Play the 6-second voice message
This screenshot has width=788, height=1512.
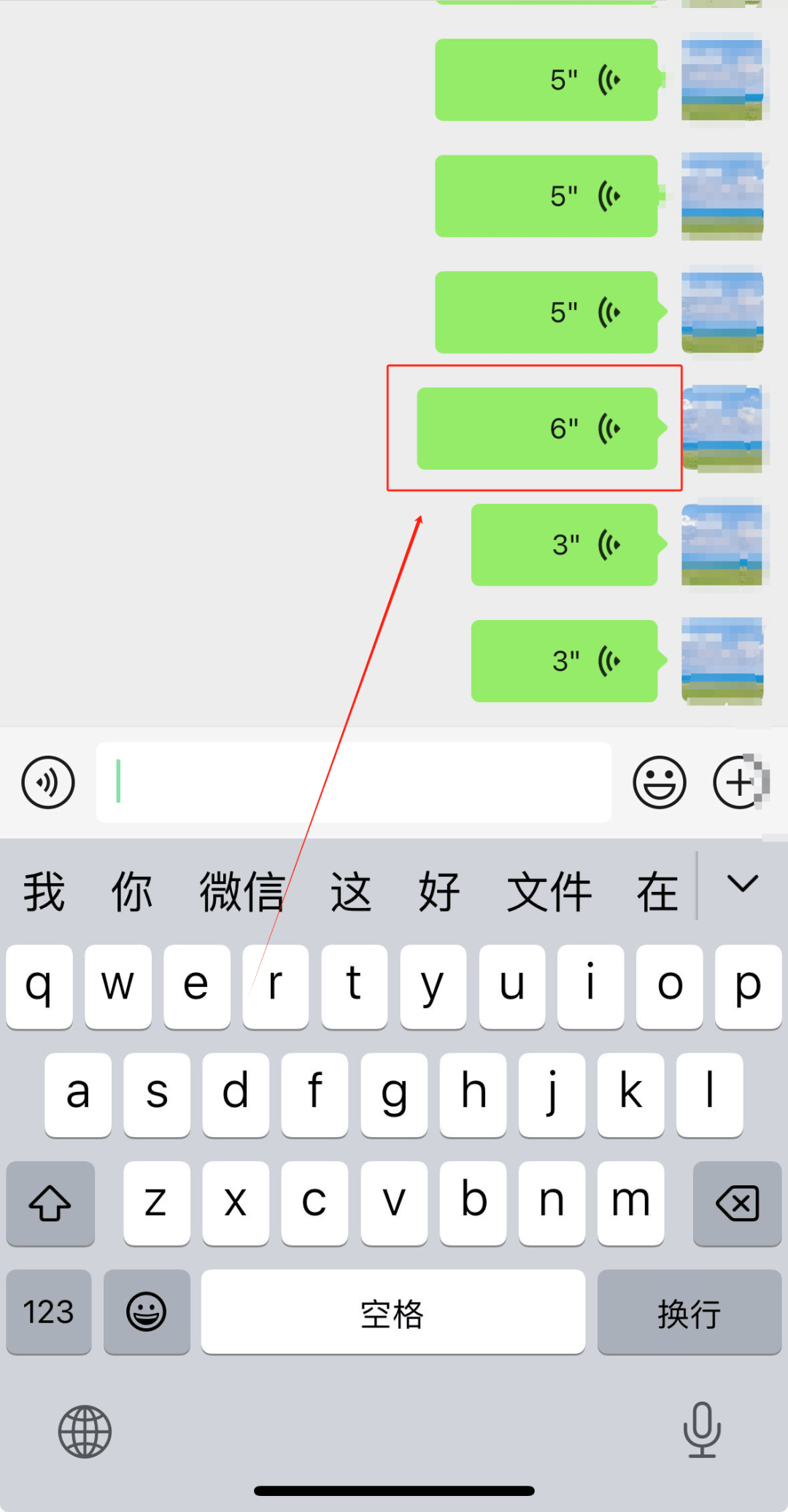click(537, 428)
